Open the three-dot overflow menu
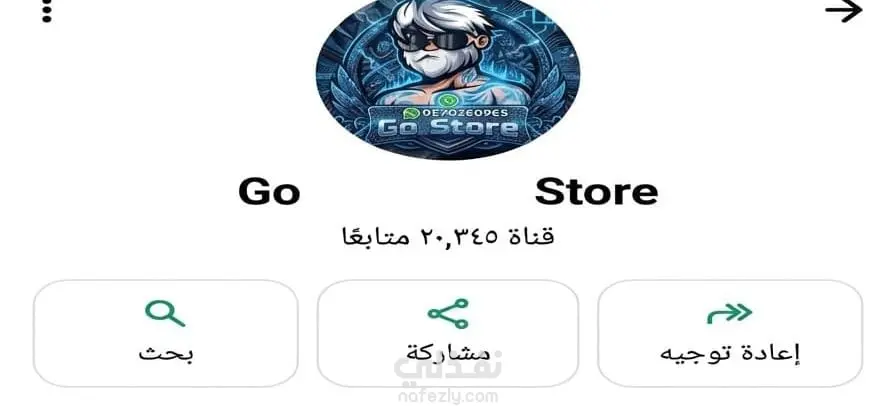The height and width of the screenshot is (406, 896). [45, 10]
